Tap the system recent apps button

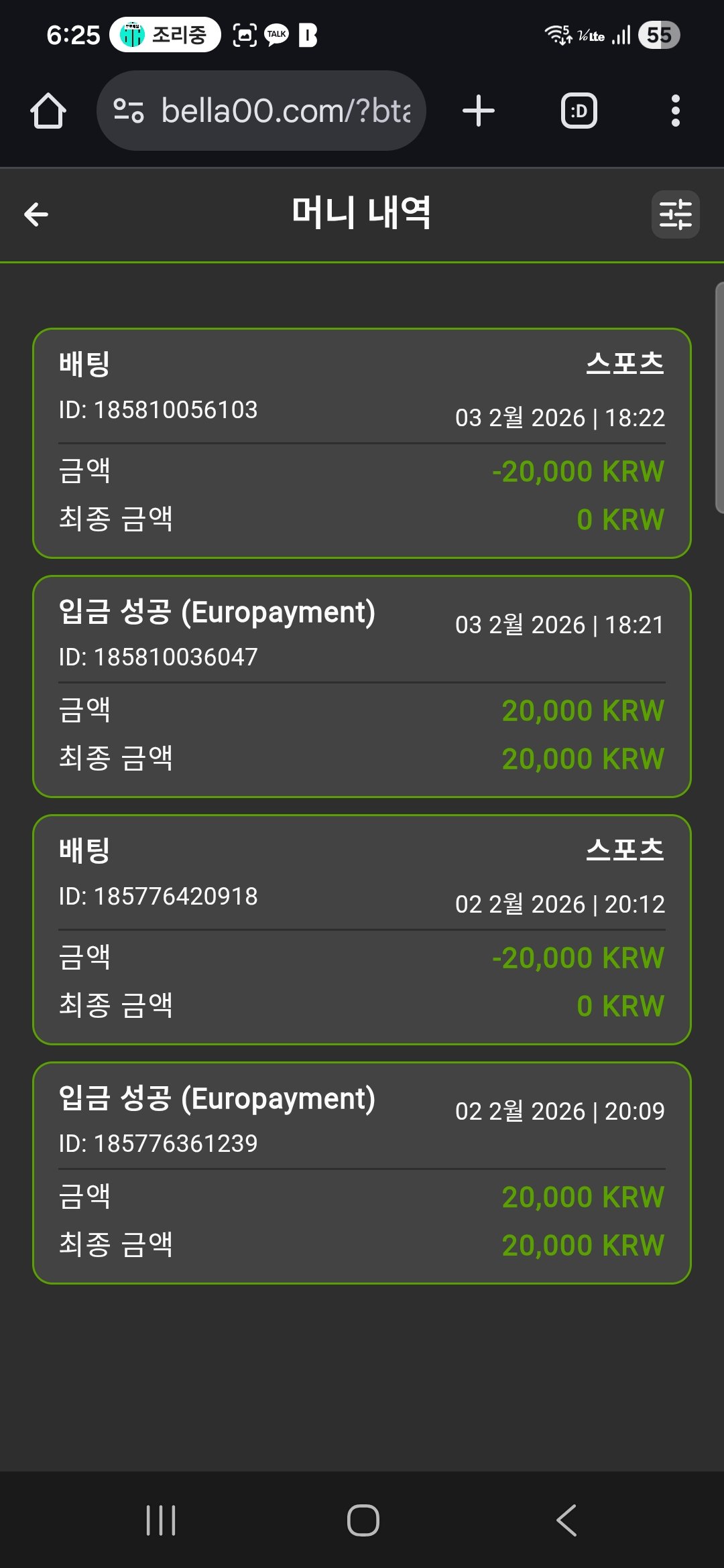click(161, 1520)
